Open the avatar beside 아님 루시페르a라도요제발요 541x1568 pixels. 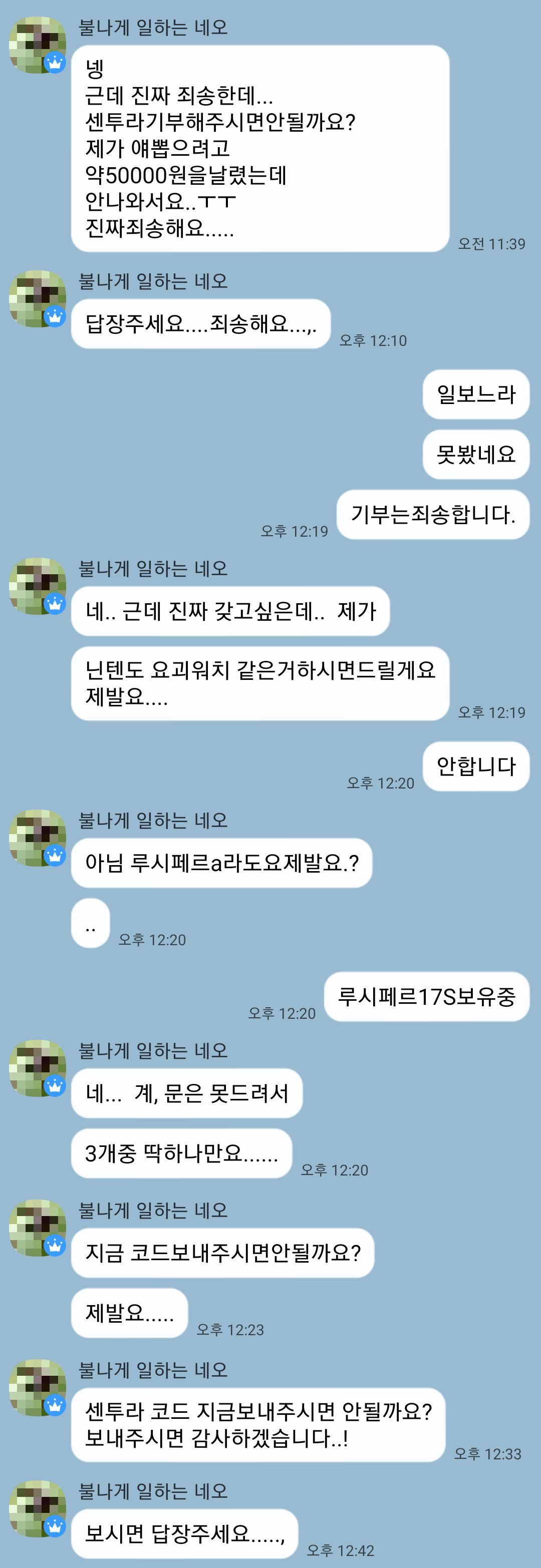pos(37,838)
